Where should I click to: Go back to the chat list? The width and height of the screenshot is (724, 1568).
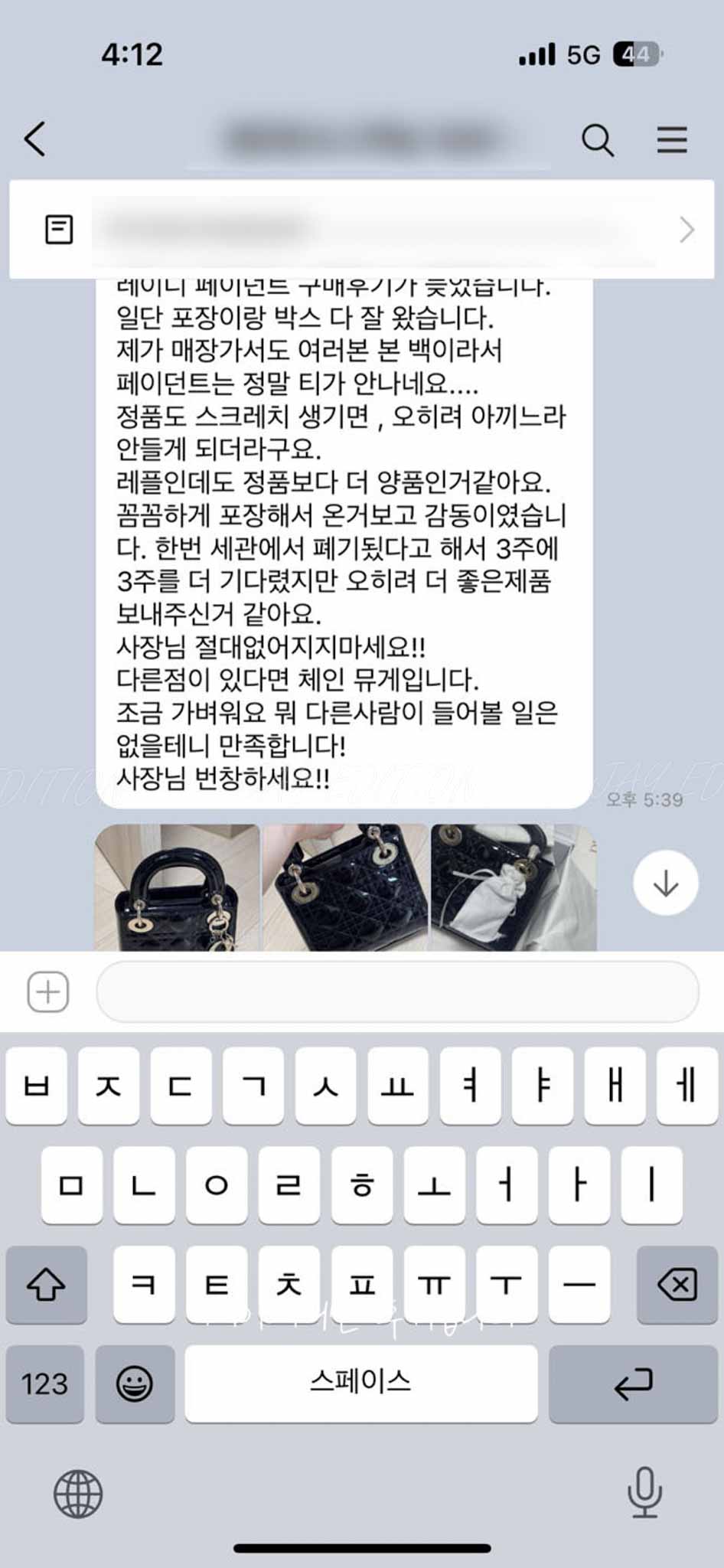[35, 139]
